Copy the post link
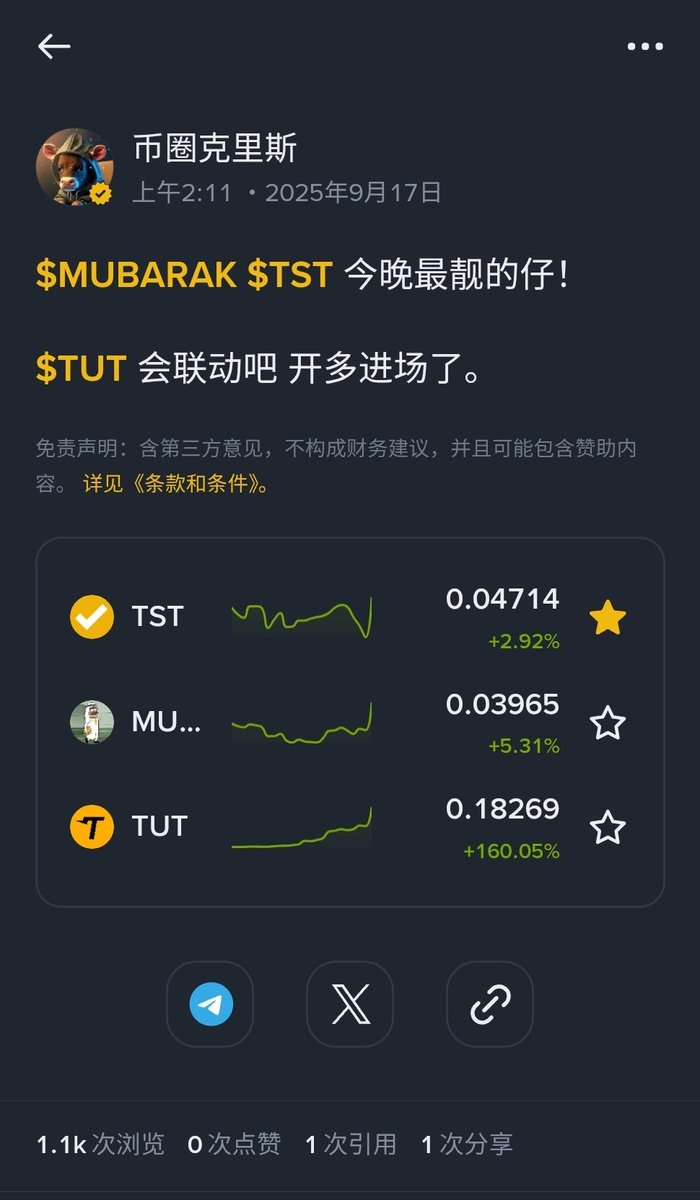Screen dimensions: 700x1200 pyautogui.click(x=490, y=1004)
